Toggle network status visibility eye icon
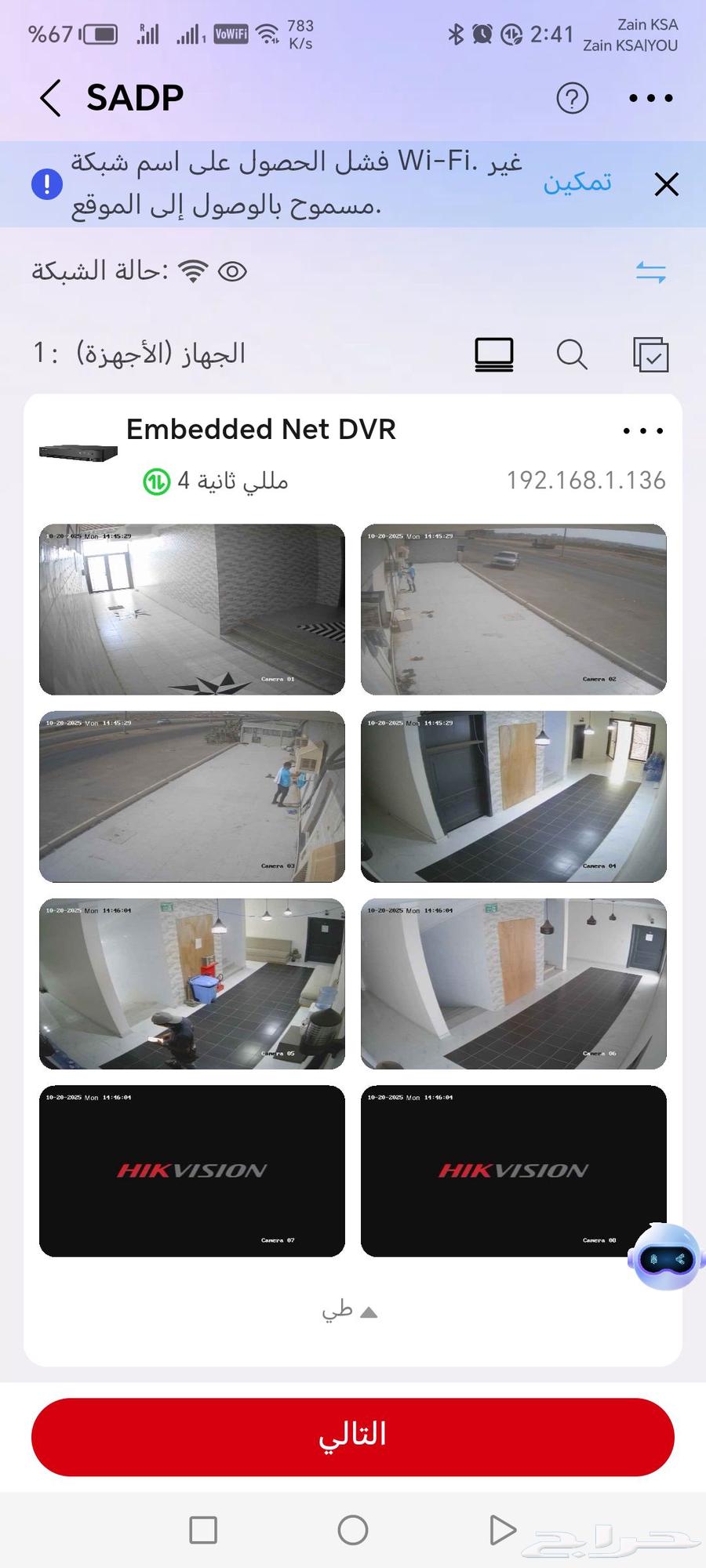The height and width of the screenshot is (1568, 706). point(232,271)
